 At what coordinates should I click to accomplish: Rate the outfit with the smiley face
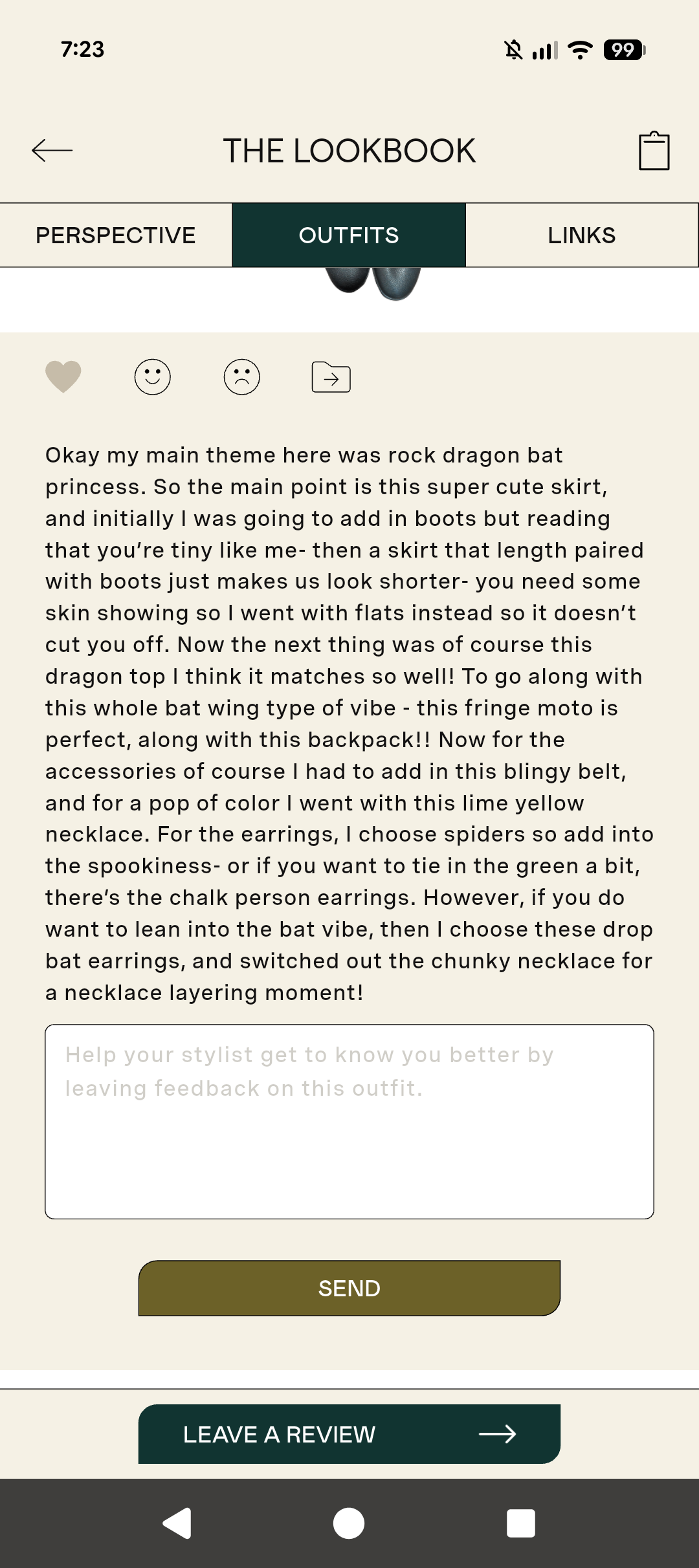[x=153, y=376]
